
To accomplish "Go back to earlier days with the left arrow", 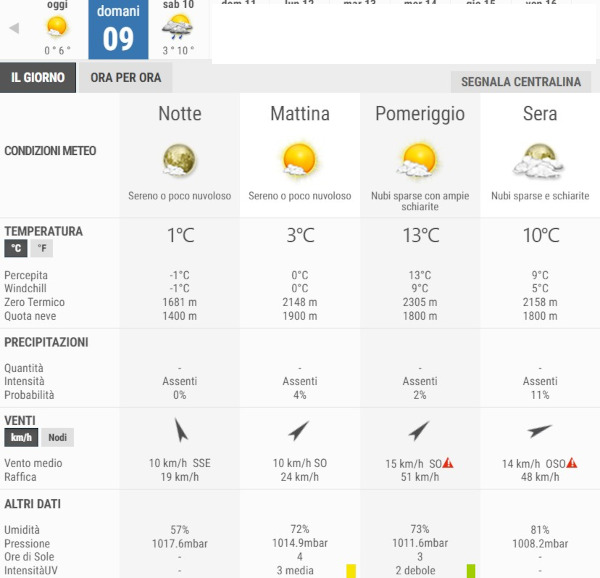I will tap(14, 28).
